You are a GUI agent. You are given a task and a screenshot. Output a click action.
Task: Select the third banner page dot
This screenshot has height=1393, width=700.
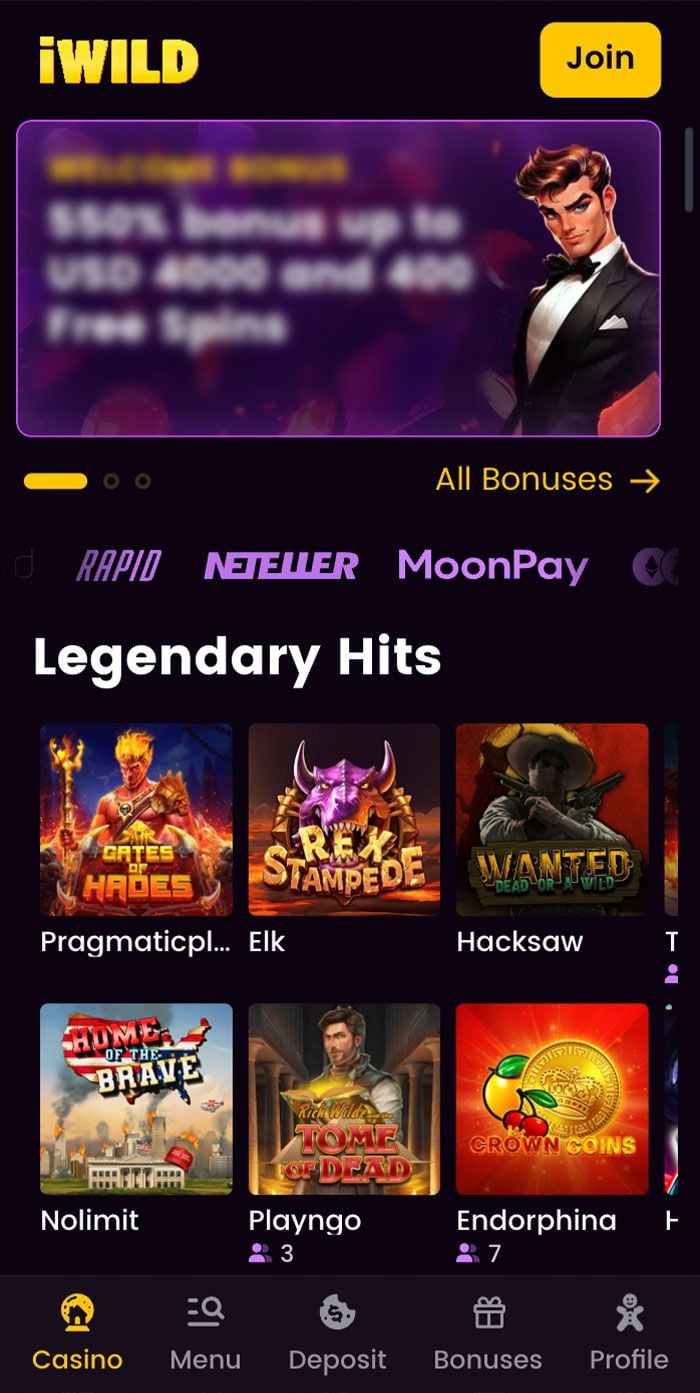click(x=143, y=481)
